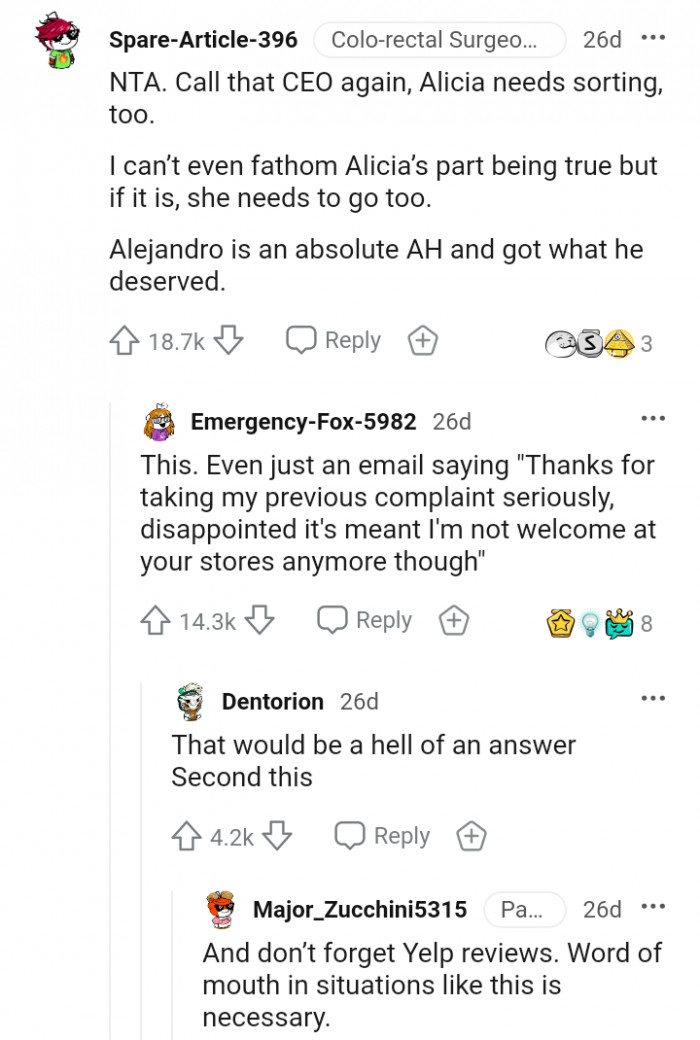Open overflow menu on Spare-Article-396's comment
The image size is (700, 1040).
(x=653, y=39)
